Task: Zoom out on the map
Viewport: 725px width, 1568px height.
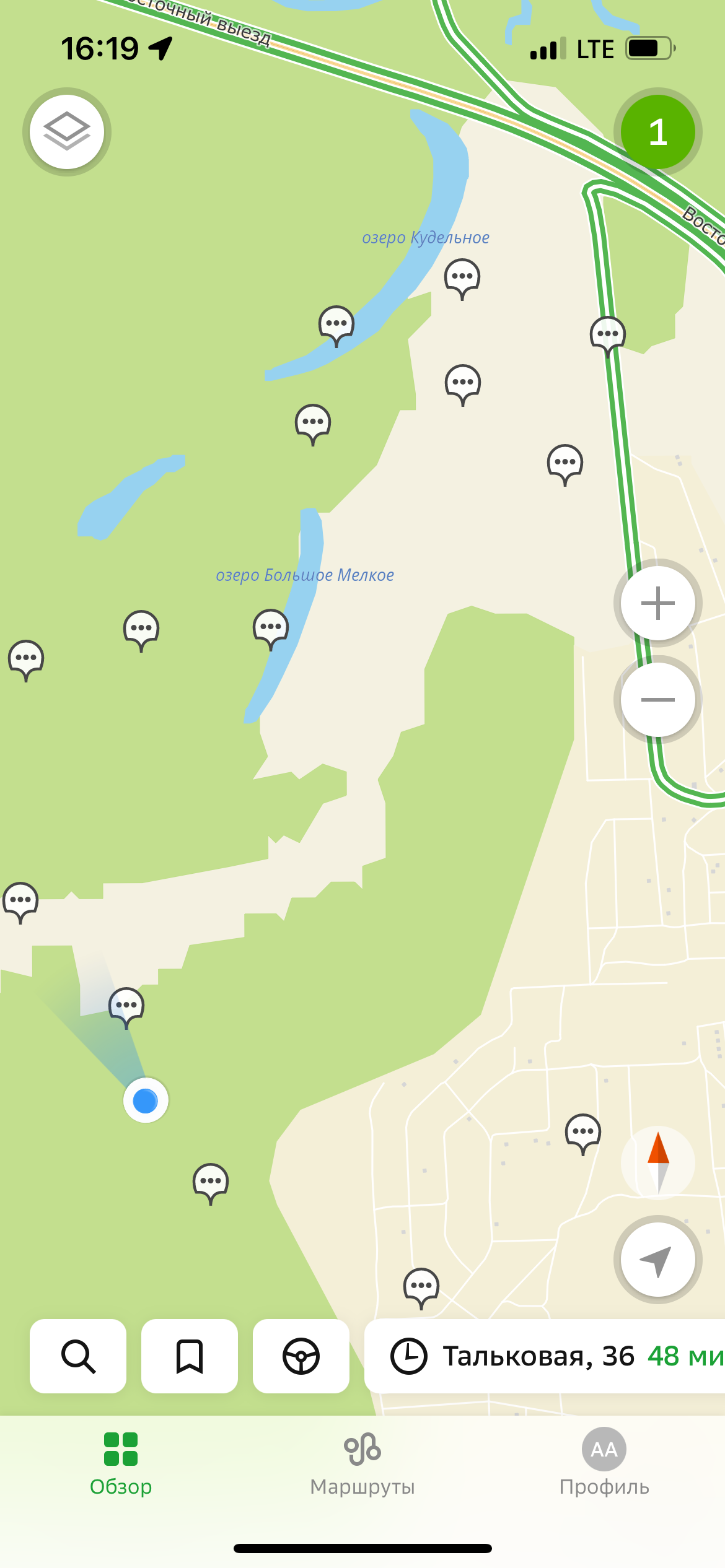Action: point(657,700)
